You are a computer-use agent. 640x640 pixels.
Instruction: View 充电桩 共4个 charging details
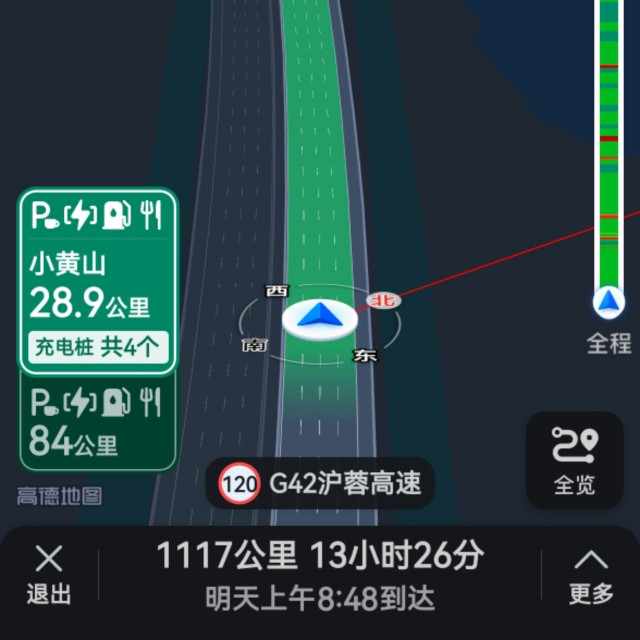(97, 347)
